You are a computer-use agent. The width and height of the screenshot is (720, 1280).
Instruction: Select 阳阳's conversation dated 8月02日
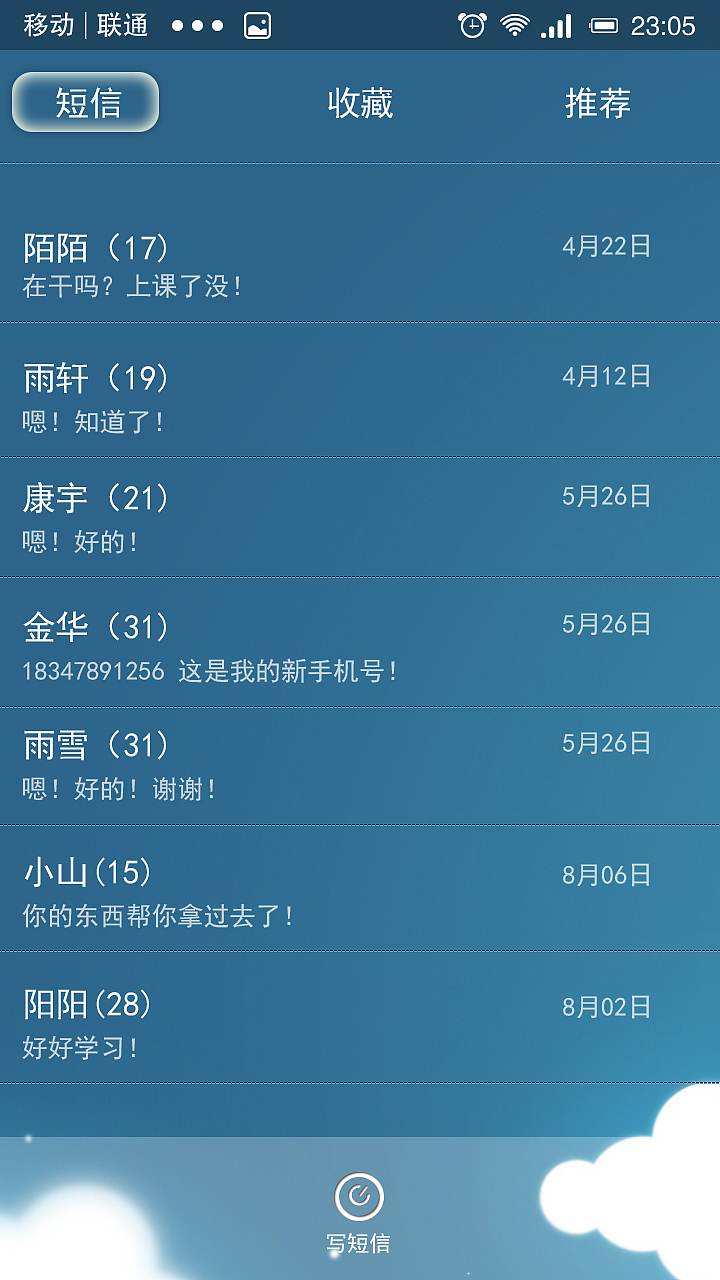point(360,1020)
